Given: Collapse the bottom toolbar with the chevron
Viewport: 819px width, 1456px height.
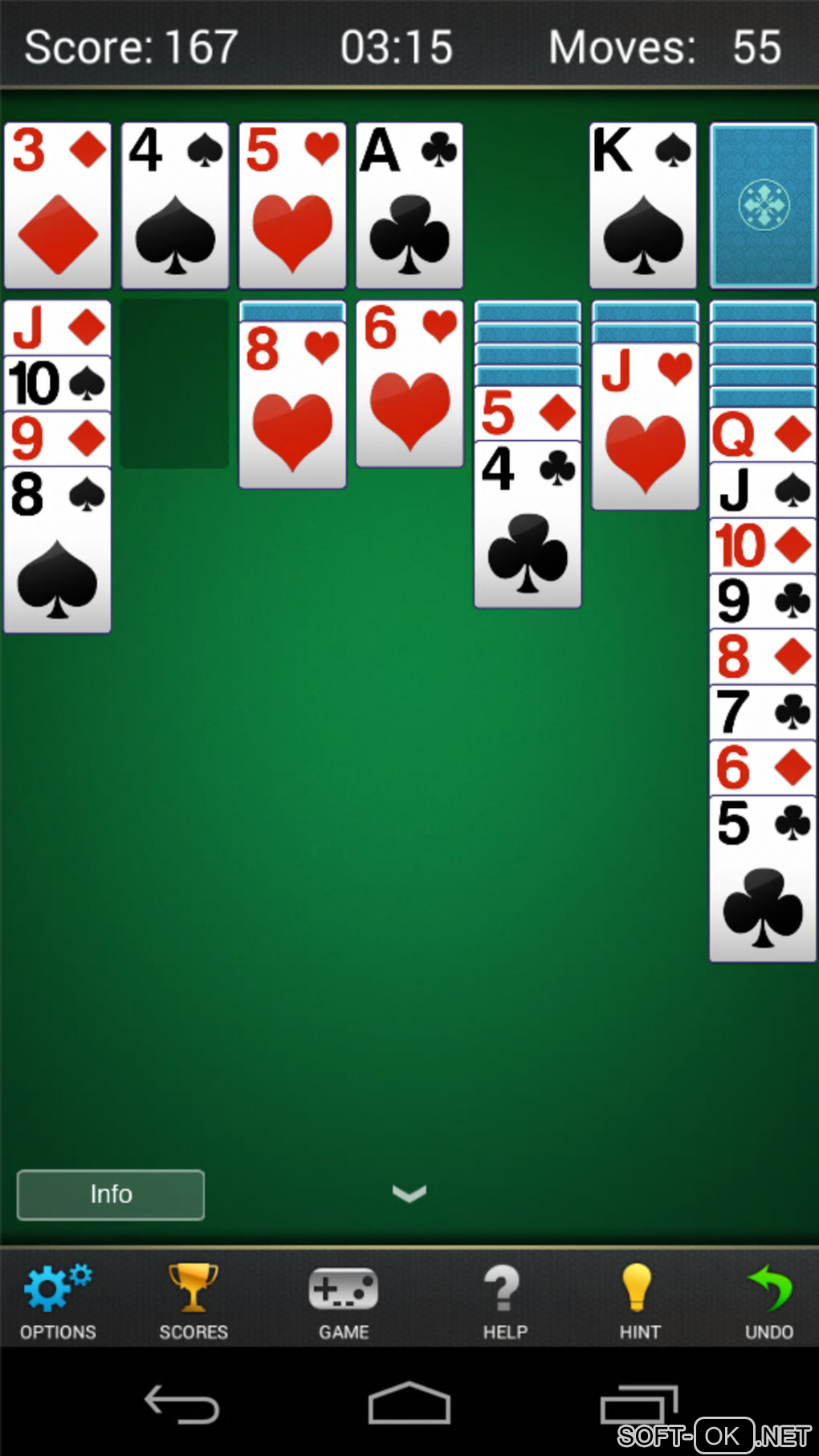Looking at the screenshot, I should tap(409, 1194).
